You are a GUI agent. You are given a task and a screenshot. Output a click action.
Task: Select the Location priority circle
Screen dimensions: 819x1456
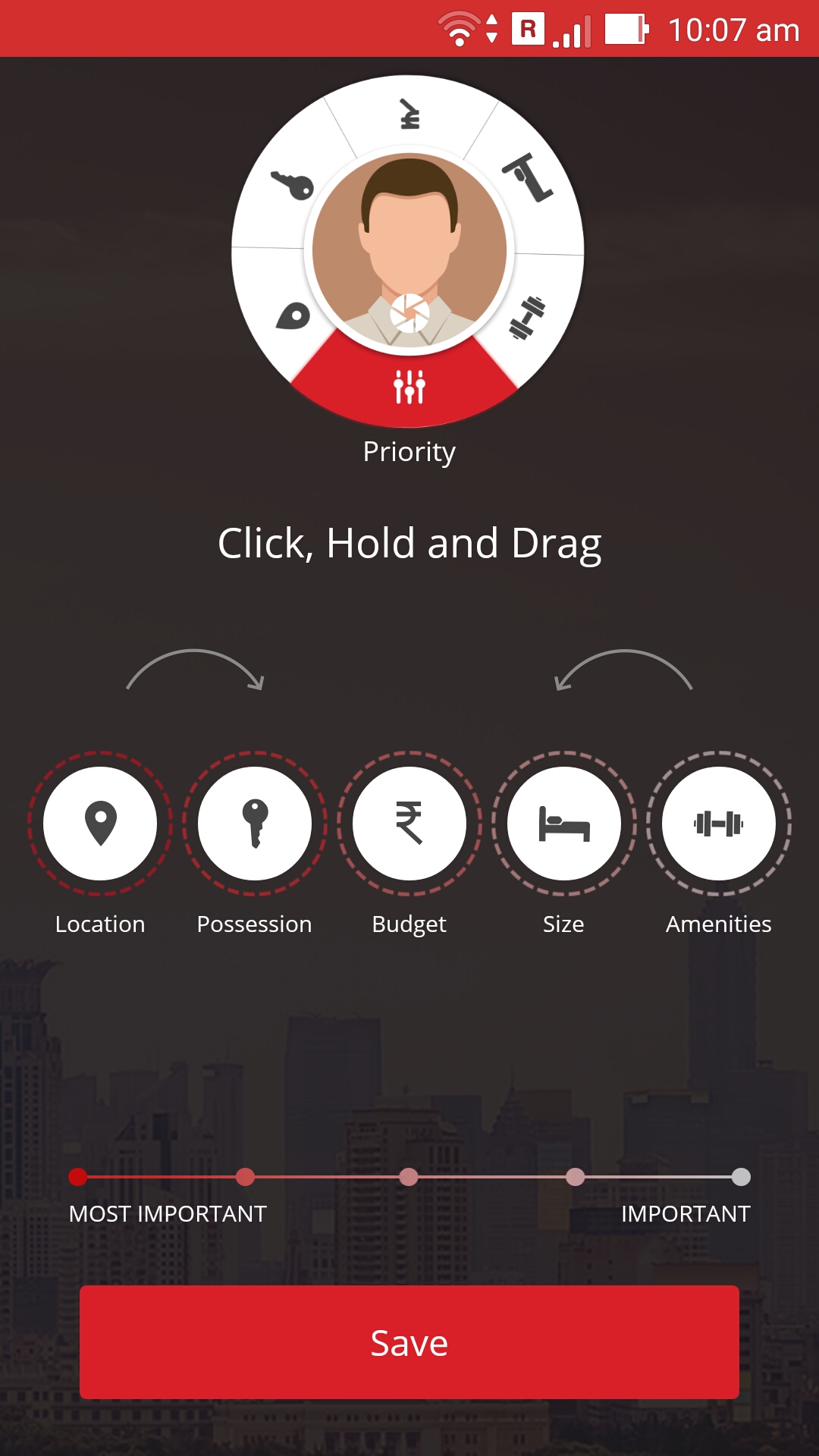pos(100,823)
